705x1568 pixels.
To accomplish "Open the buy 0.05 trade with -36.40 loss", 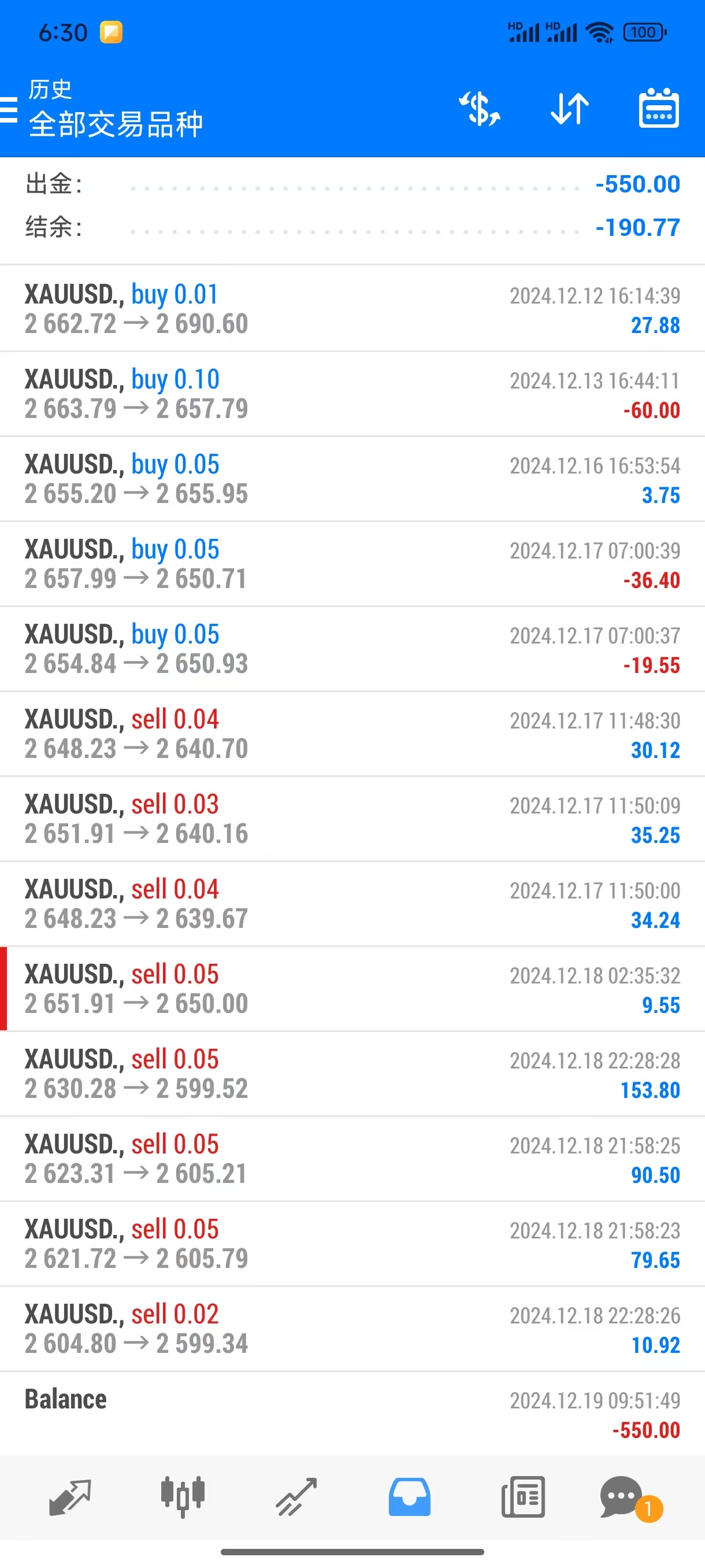I will pyautogui.click(x=352, y=564).
